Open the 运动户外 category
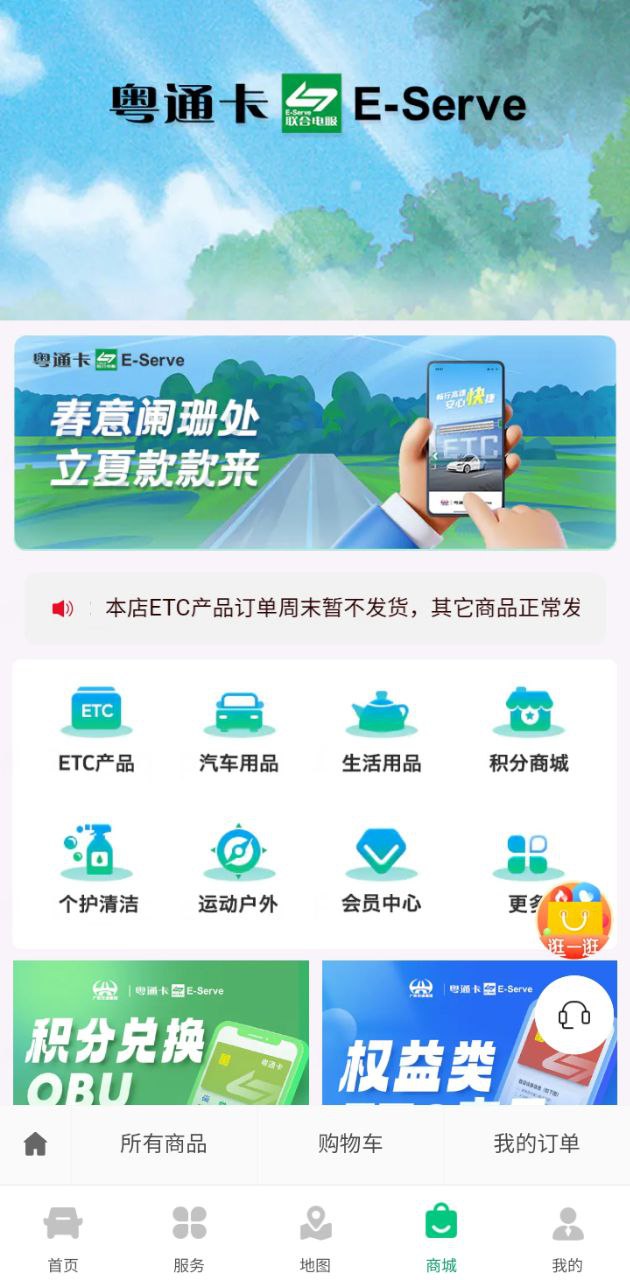 tap(238, 870)
